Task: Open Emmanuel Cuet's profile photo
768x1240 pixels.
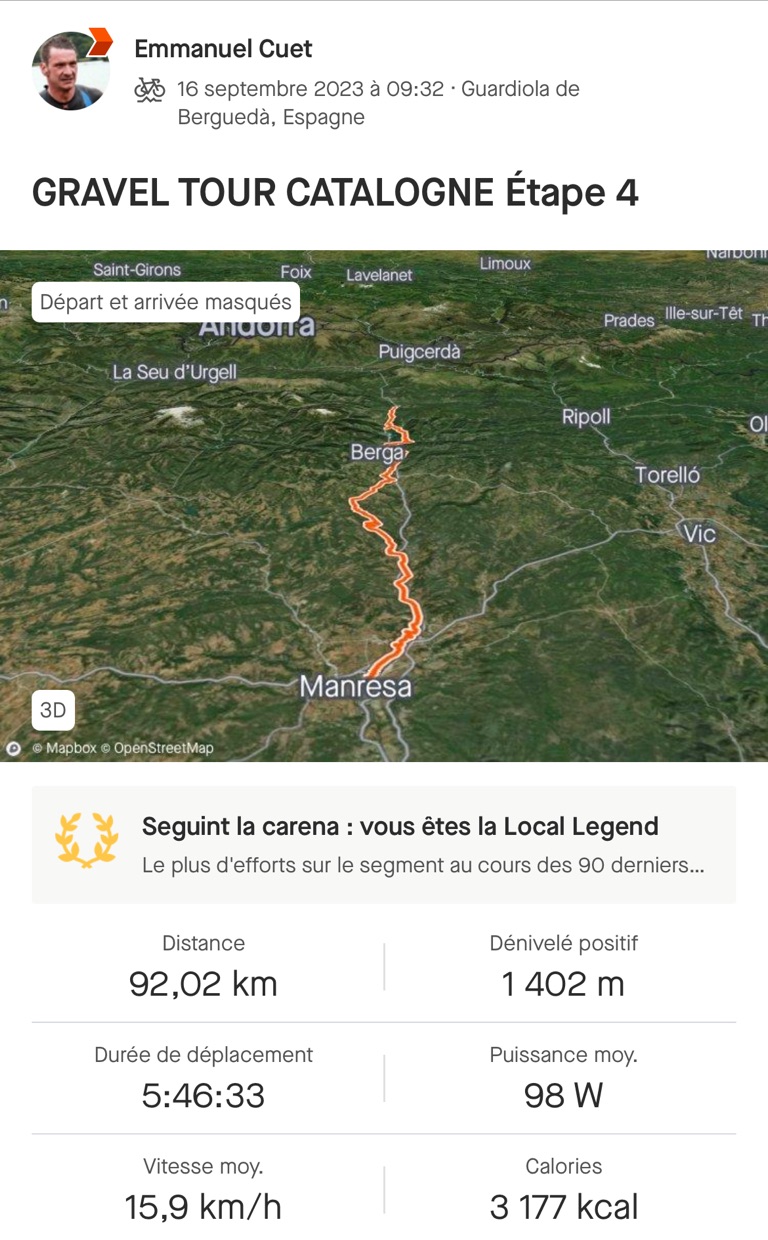Action: 71,70
